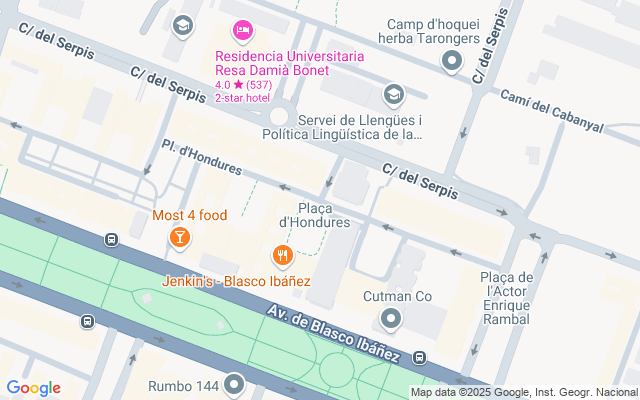Open the Rumbo 144 place marker

235,384
